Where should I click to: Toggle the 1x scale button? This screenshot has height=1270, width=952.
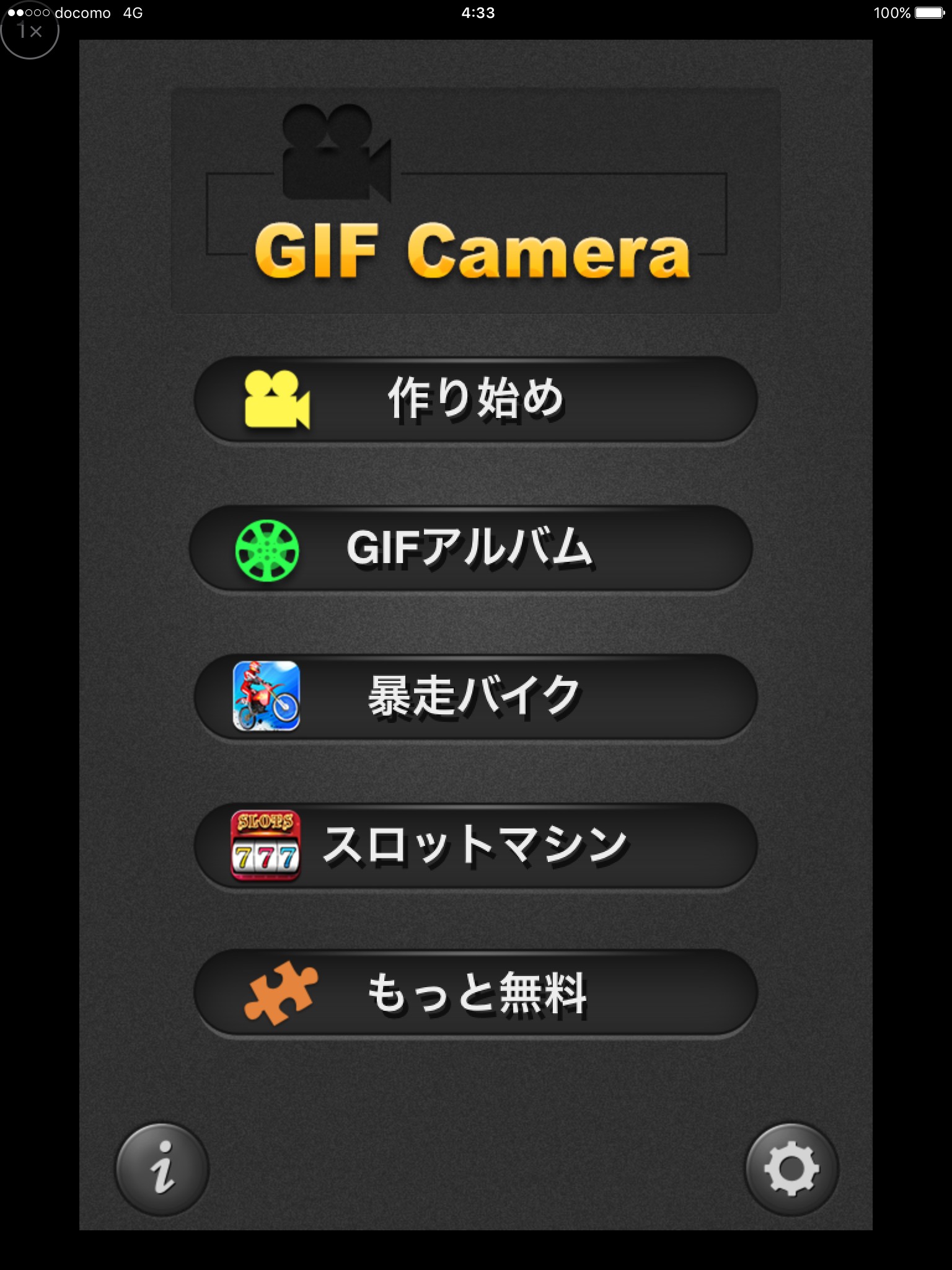(30, 31)
